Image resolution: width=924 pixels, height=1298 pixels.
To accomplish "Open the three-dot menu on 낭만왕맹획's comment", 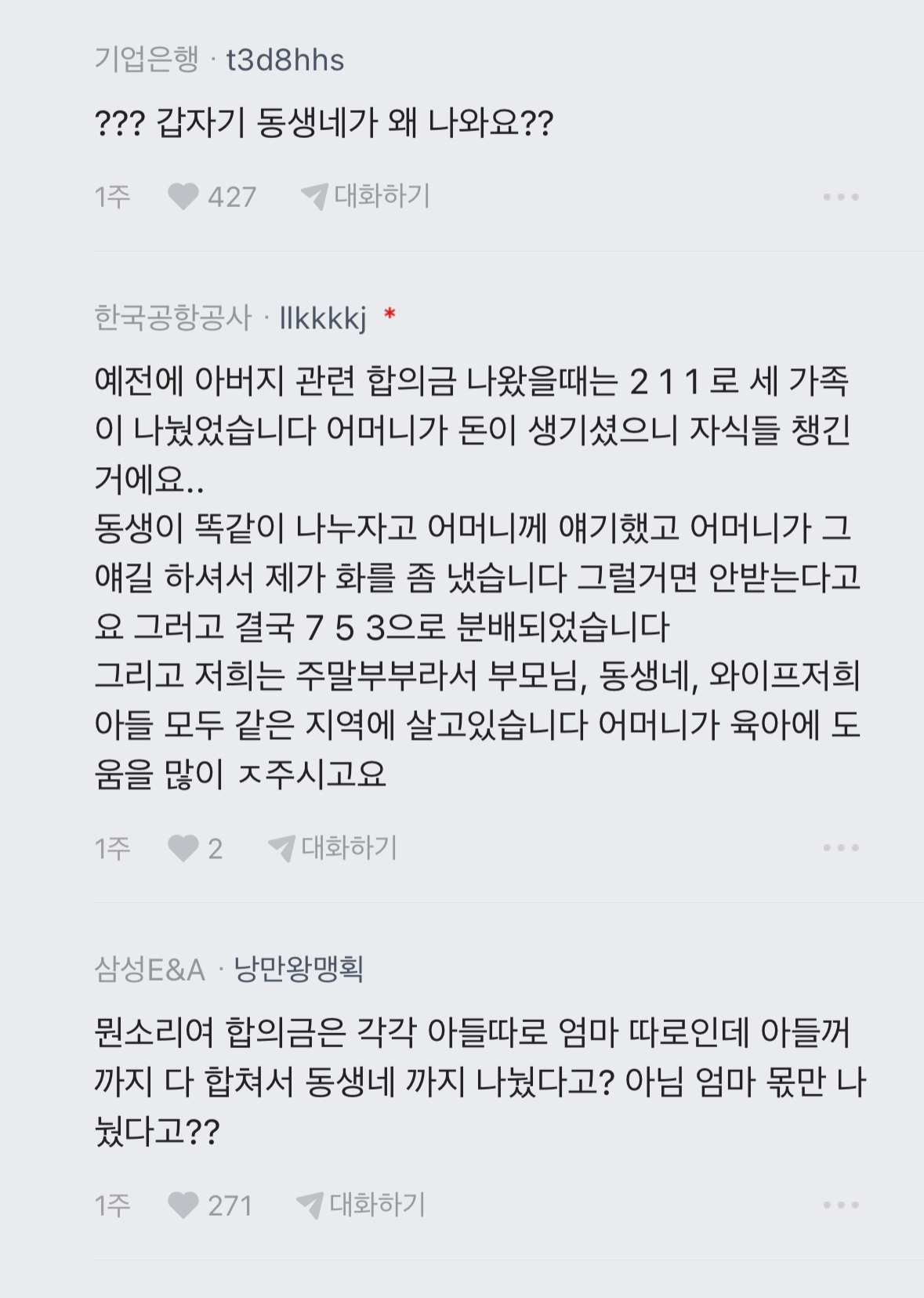I will (x=841, y=1206).
